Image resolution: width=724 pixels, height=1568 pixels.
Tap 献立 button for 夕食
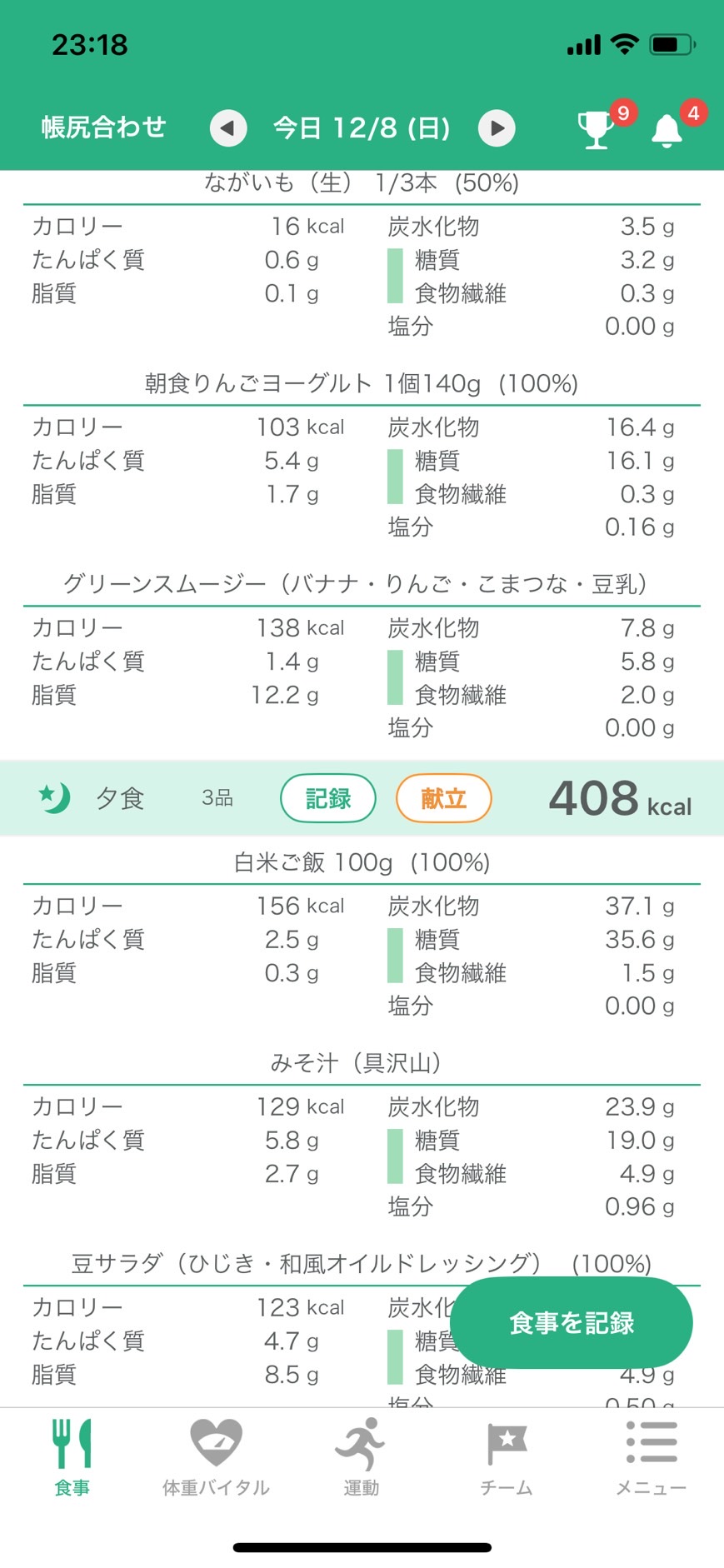[x=443, y=798]
